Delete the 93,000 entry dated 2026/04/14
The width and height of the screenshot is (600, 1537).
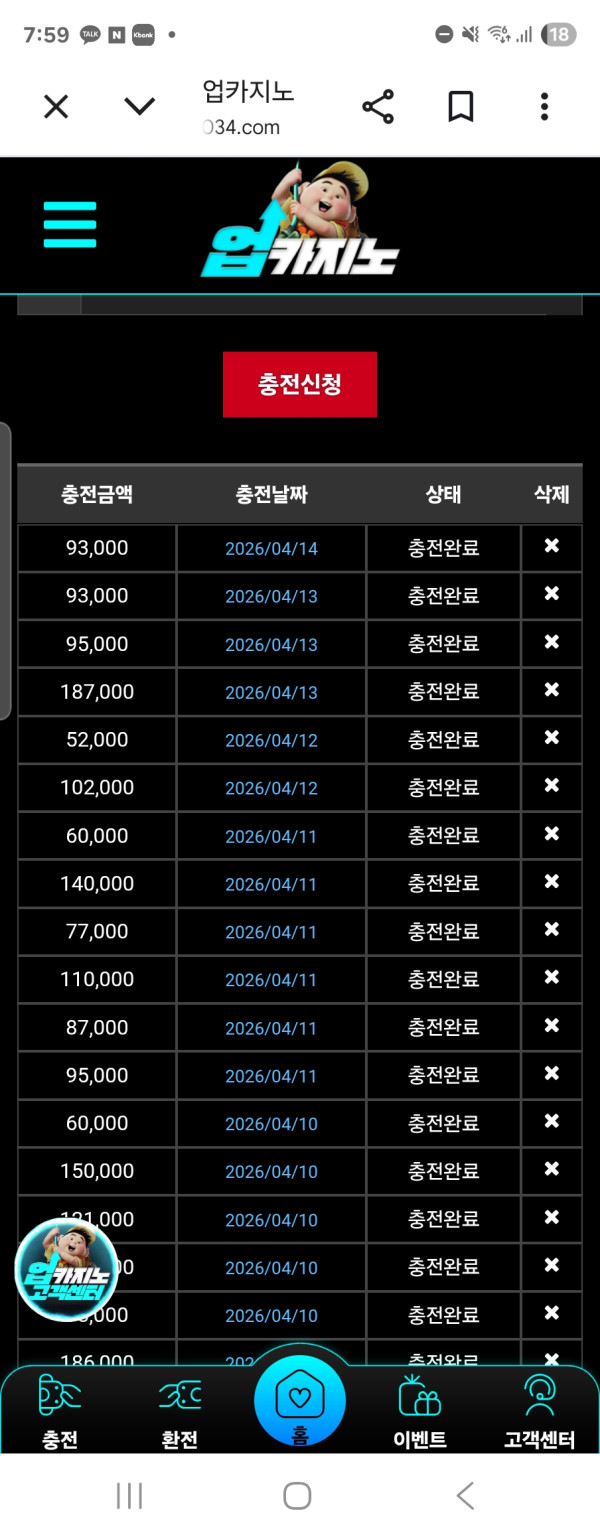[551, 546]
